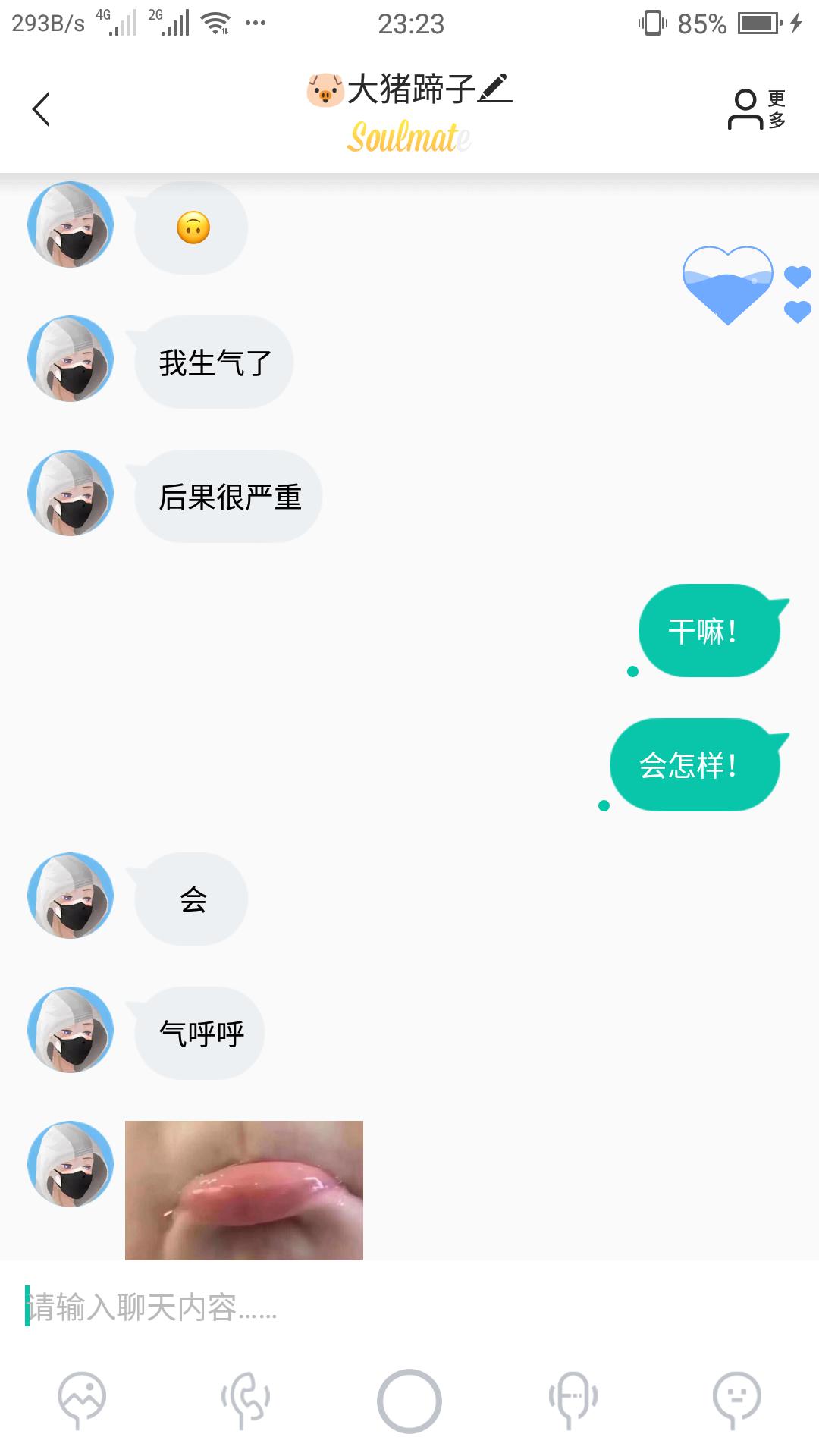View the avatar next to 我生气了

[x=71, y=359]
